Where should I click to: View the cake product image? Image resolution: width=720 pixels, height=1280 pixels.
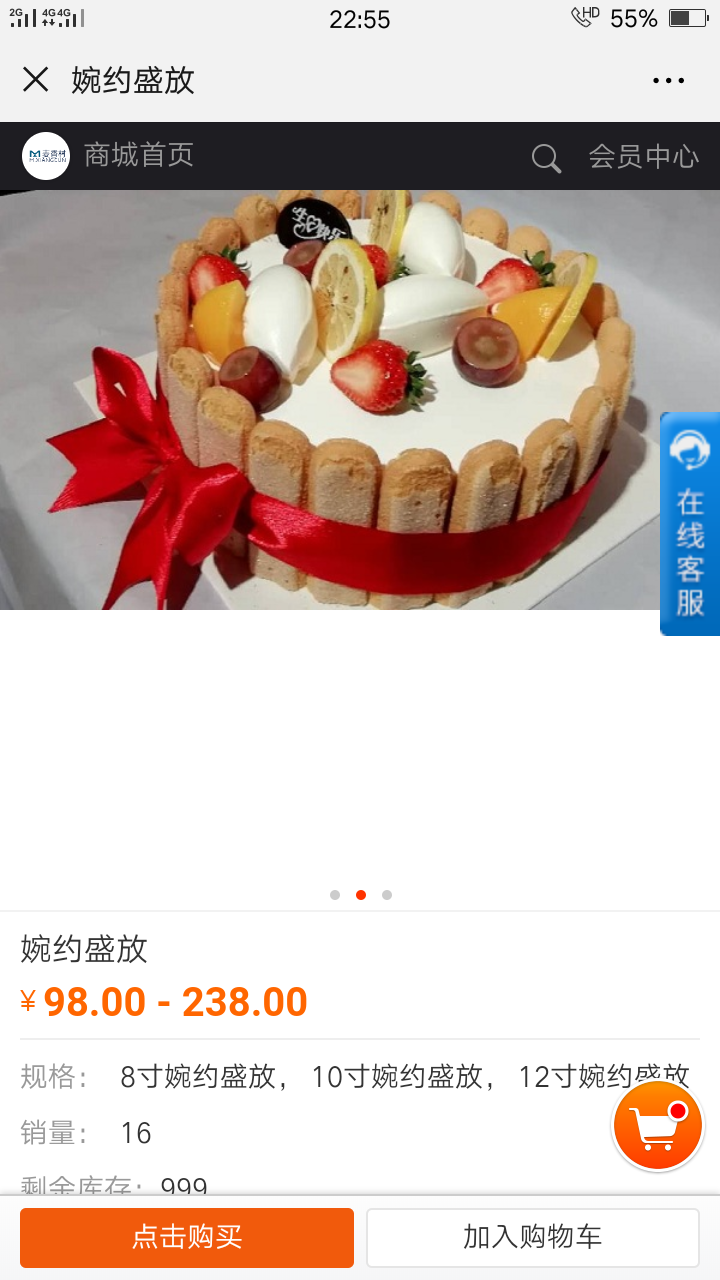360,400
